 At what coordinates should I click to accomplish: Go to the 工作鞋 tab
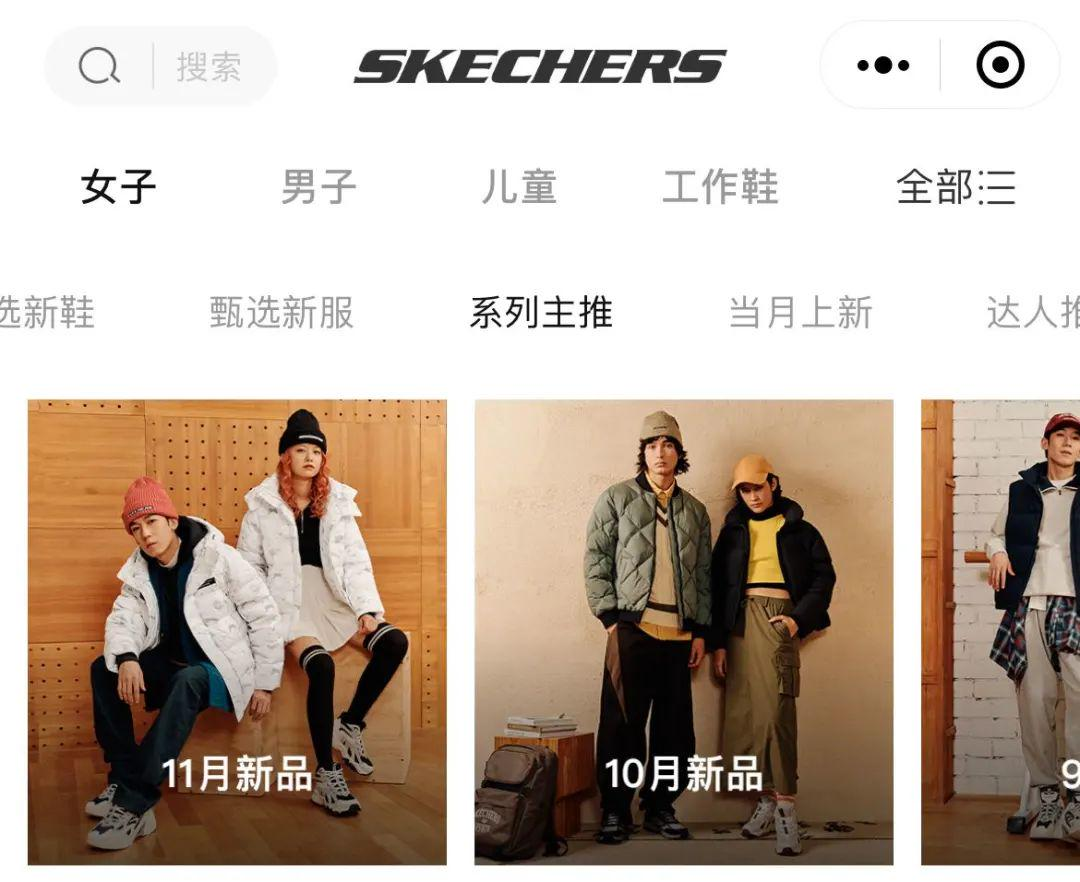tap(720, 187)
